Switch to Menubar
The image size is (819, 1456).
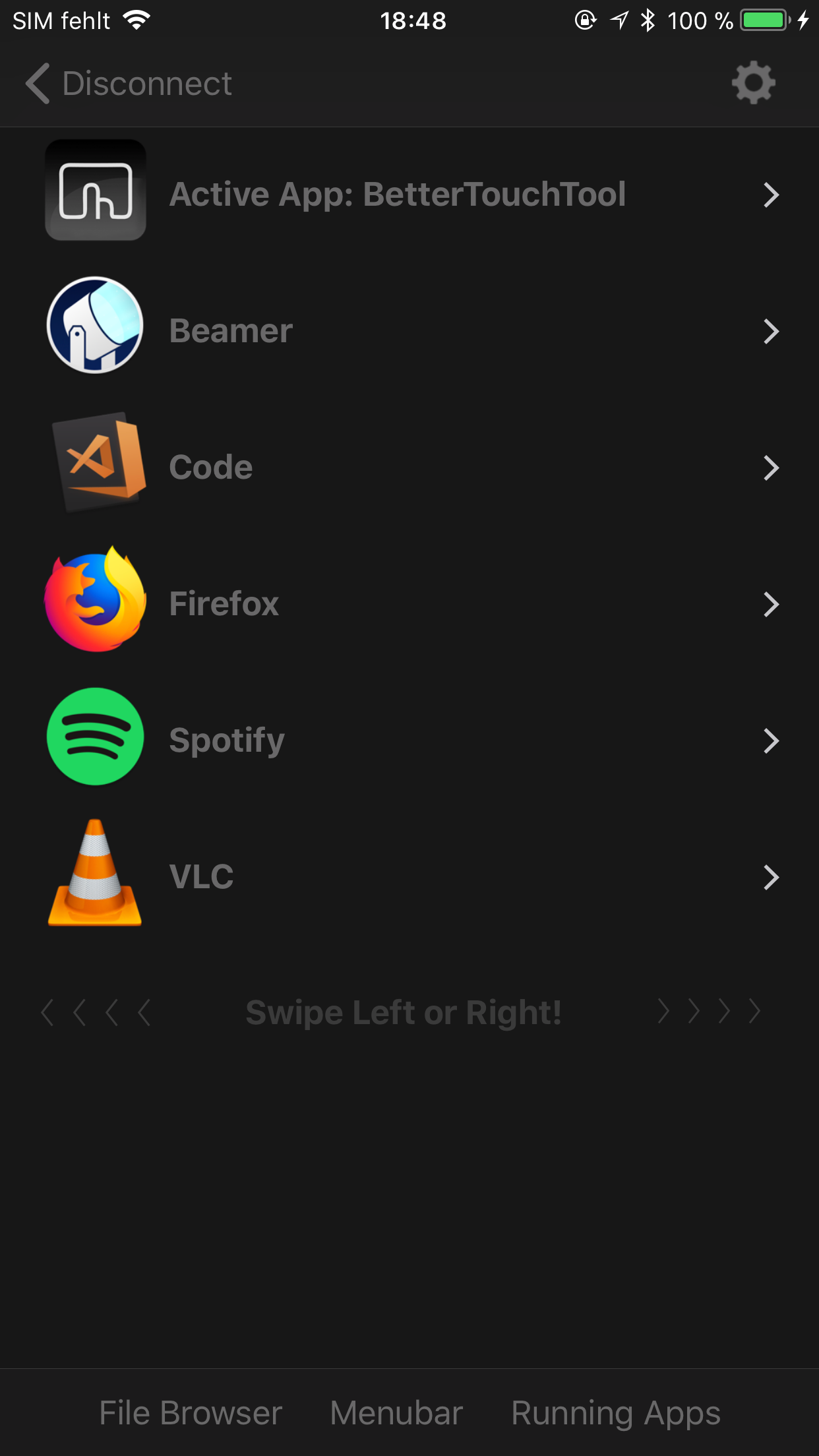[x=396, y=1413]
